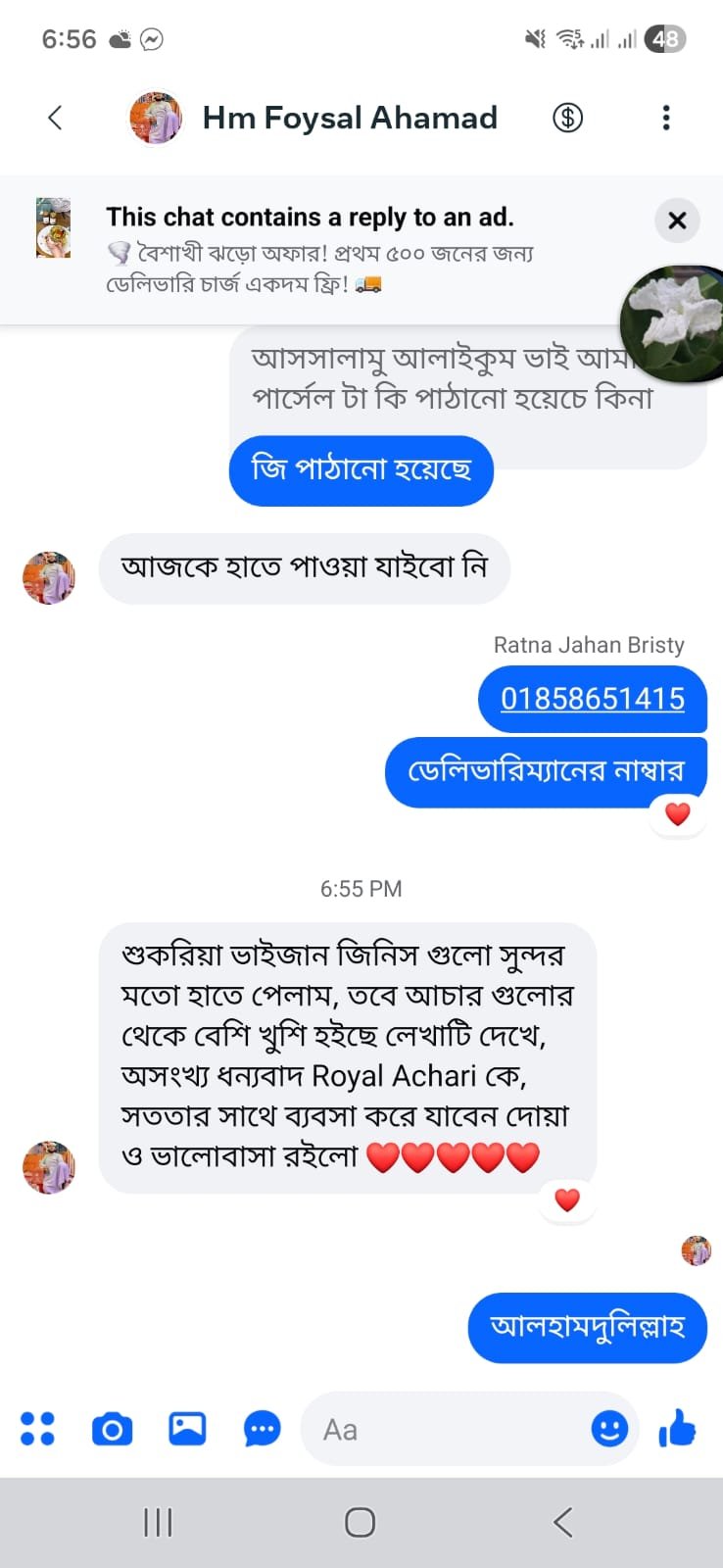This screenshot has width=723, height=1568.
Task: Open the recent apps view
Action: [158, 1522]
